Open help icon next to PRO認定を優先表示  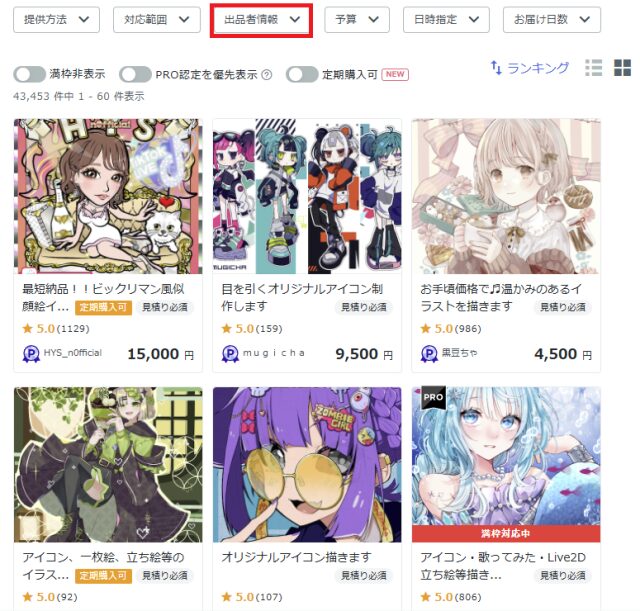coord(267,75)
